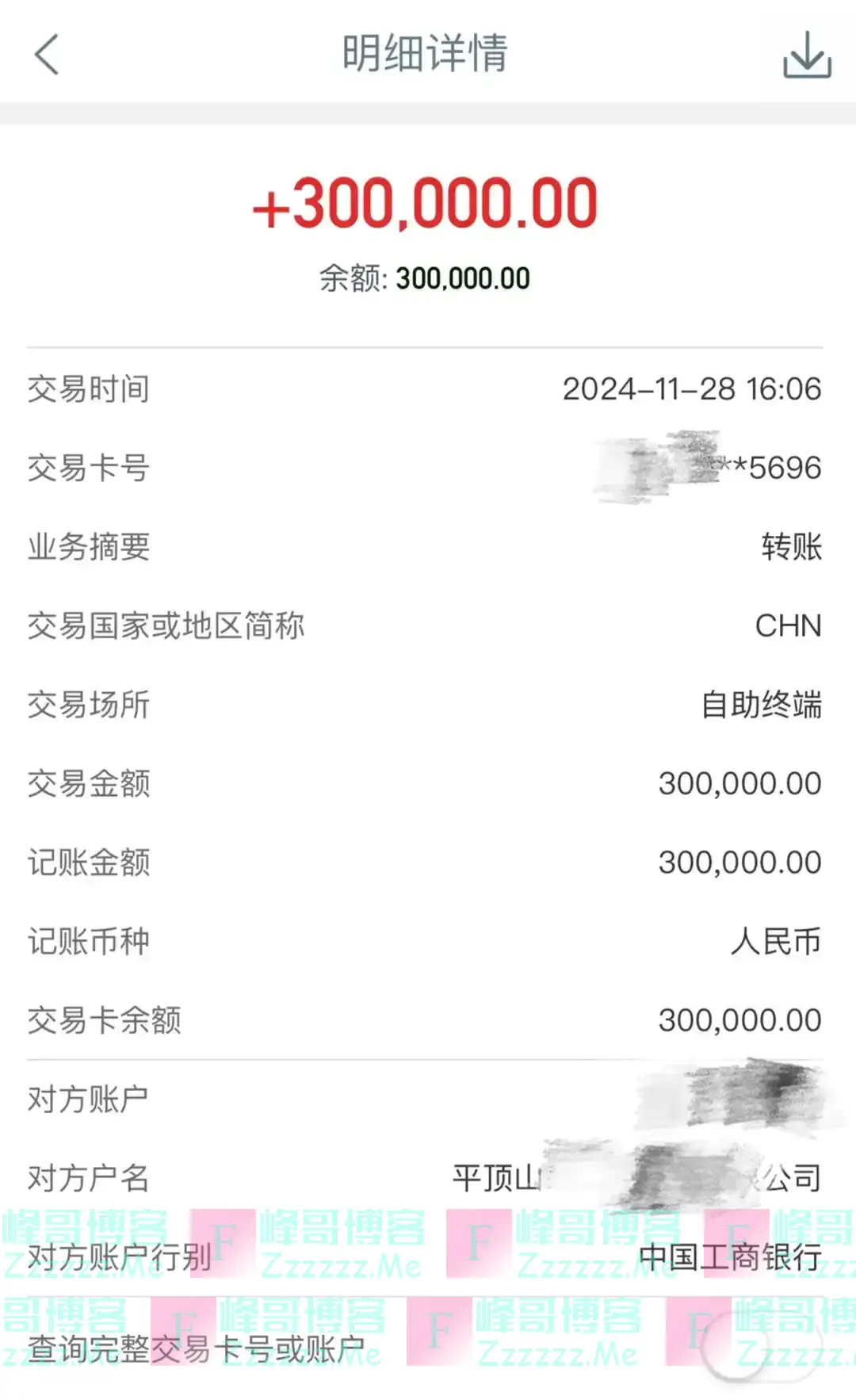
Task: Go back from transaction details
Action: (x=48, y=55)
